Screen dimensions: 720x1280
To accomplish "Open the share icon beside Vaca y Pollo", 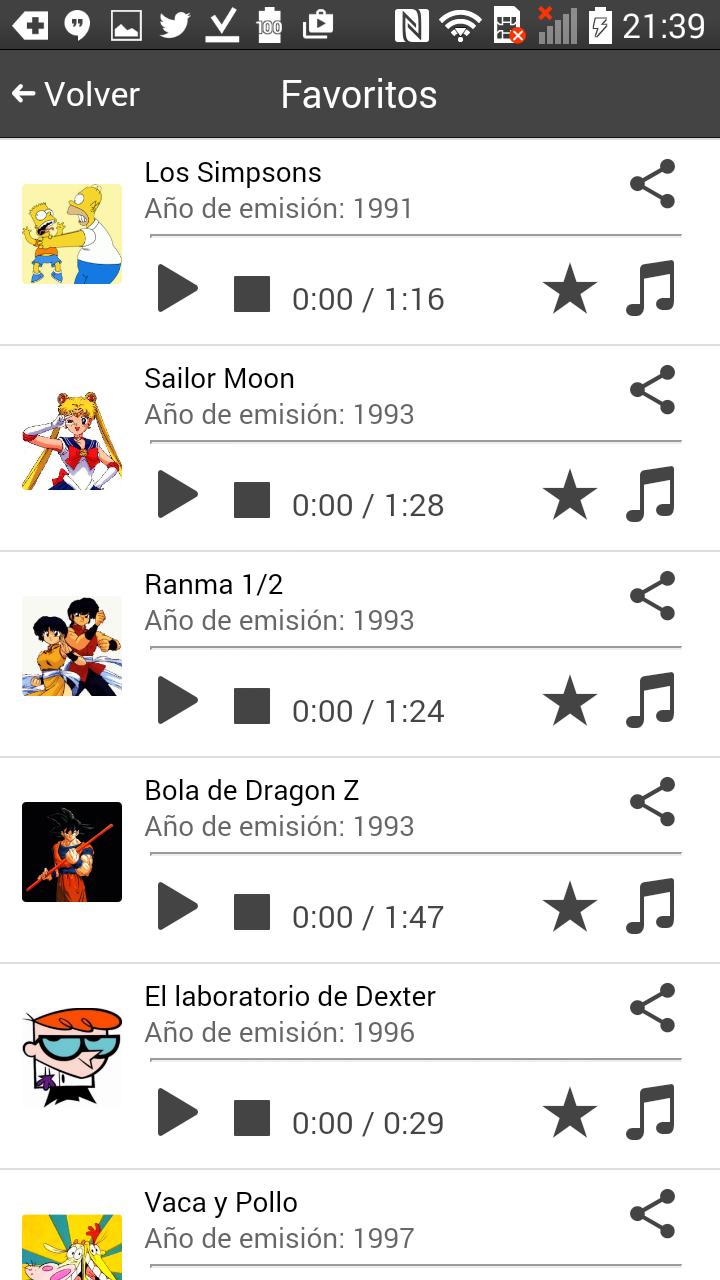I will 651,1214.
